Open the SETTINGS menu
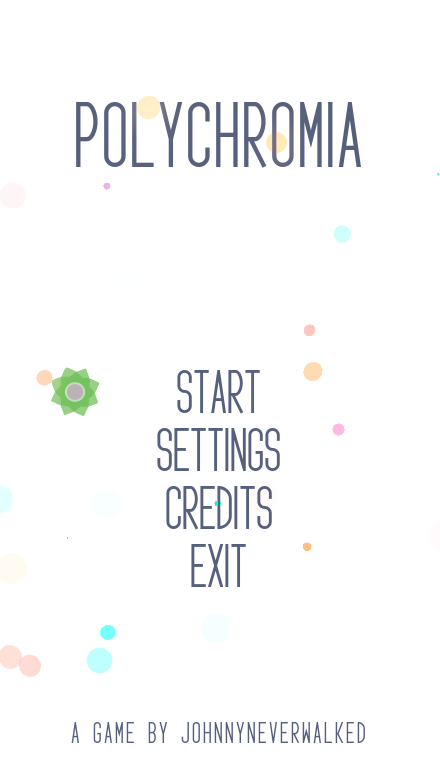The height and width of the screenshot is (764, 440). [x=218, y=450]
